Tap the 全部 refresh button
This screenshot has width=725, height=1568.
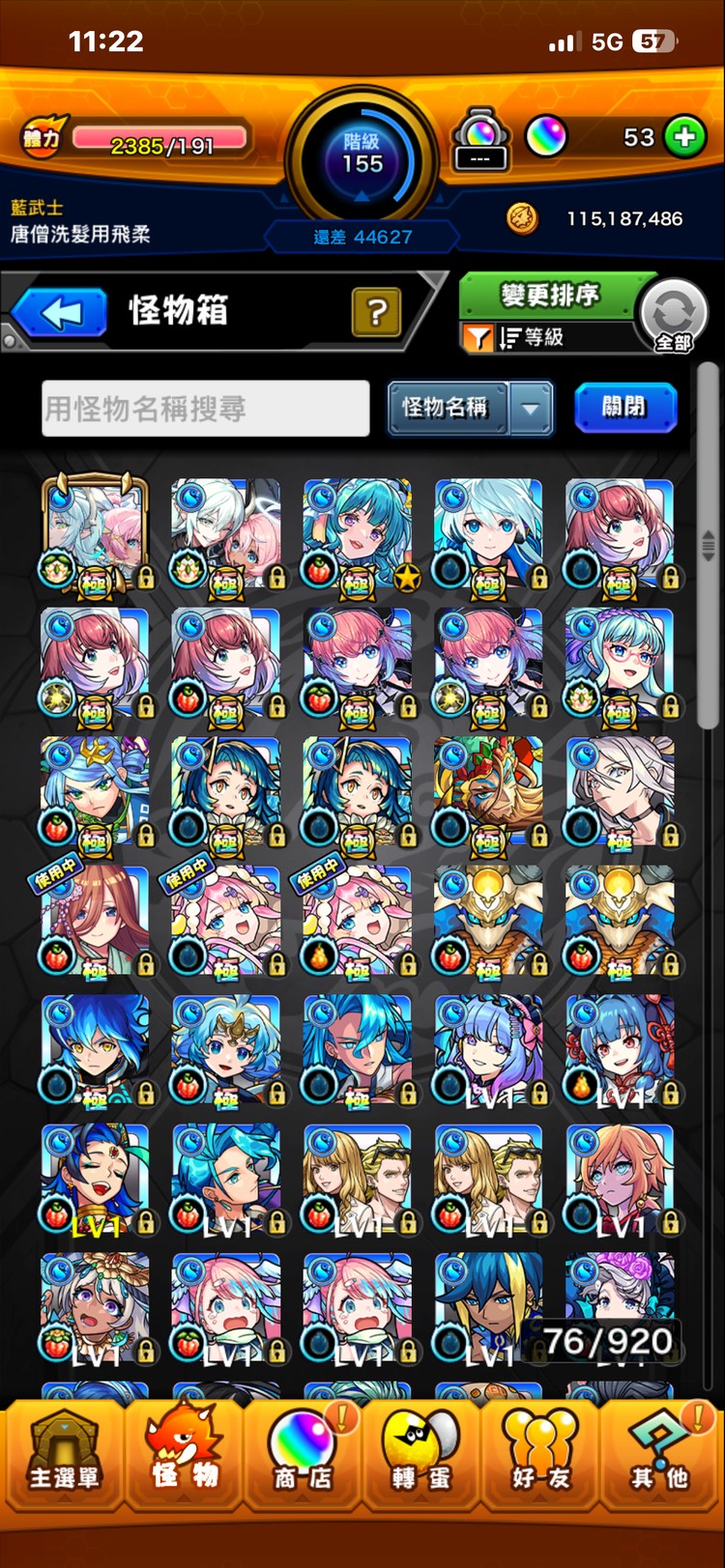pos(674,316)
